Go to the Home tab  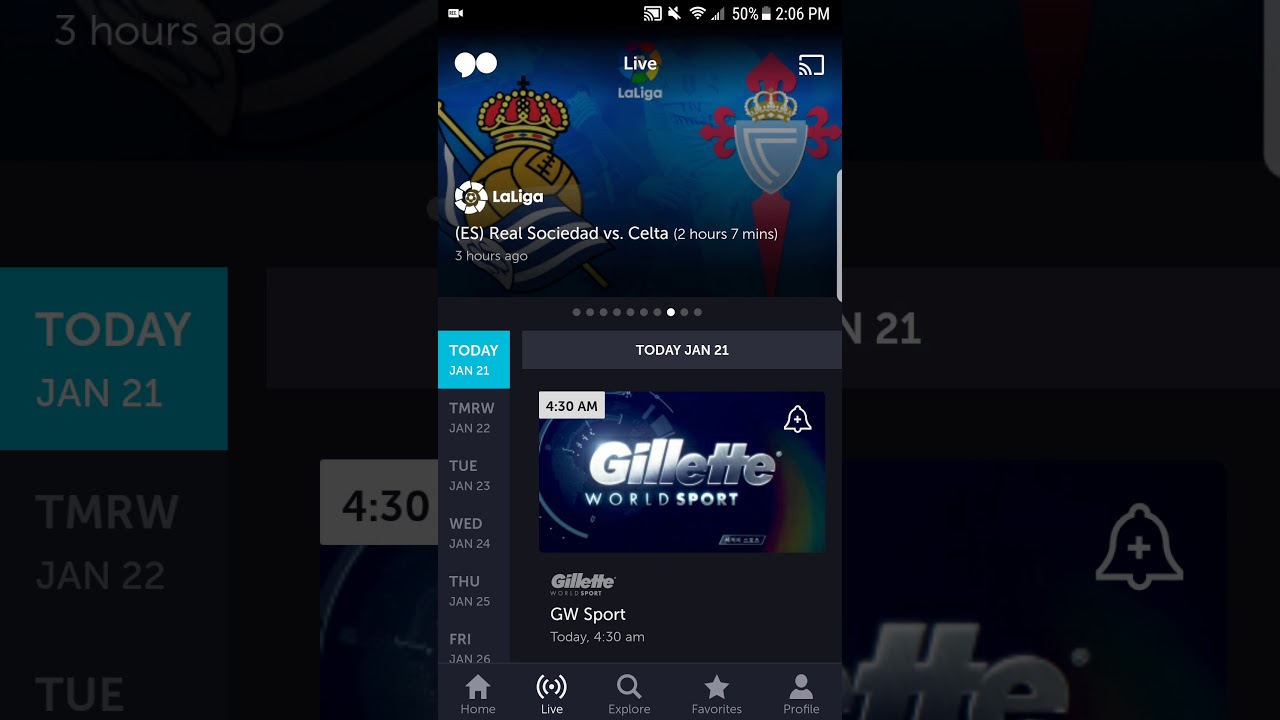click(478, 694)
